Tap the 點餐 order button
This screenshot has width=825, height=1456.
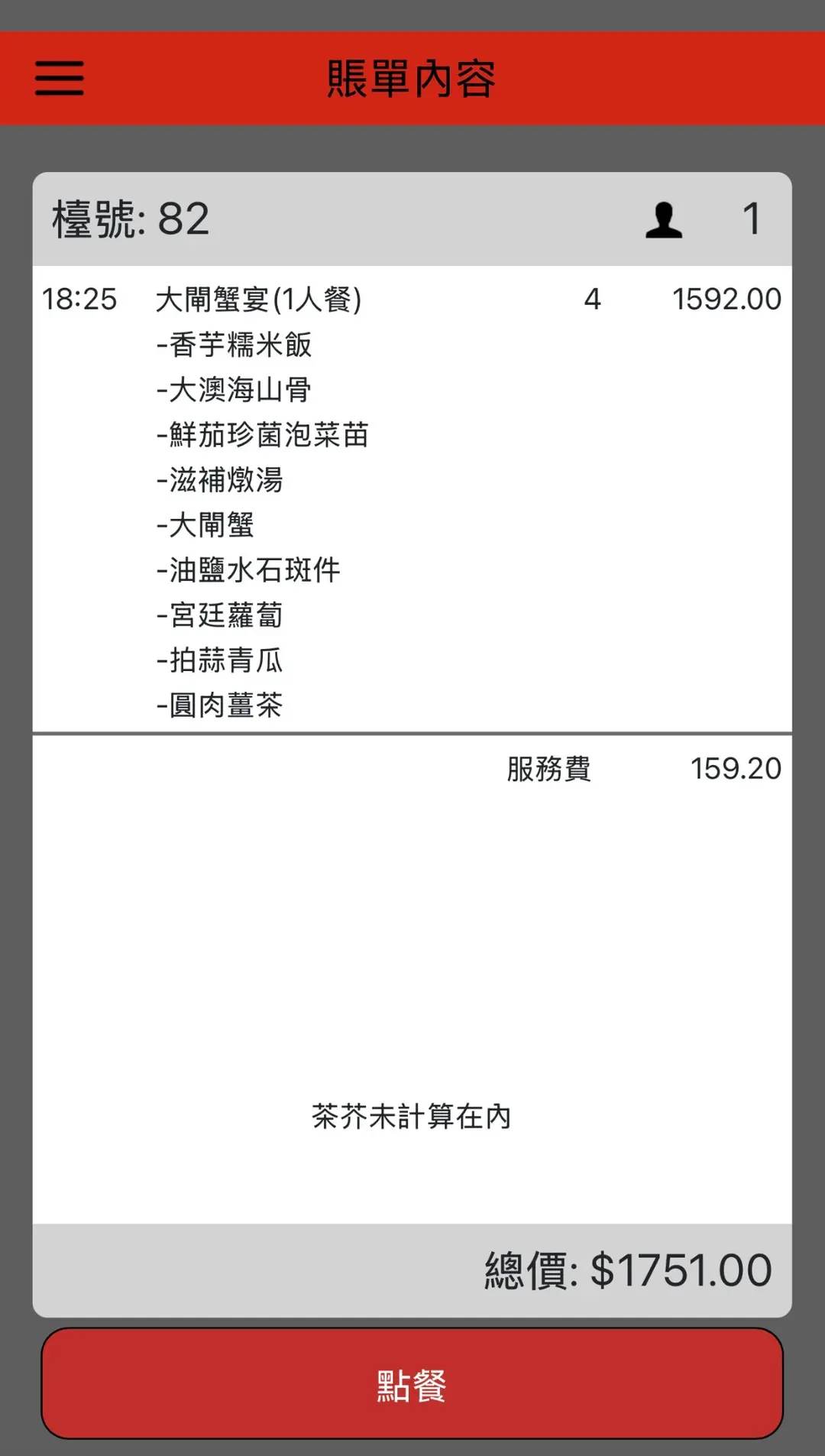click(412, 1384)
